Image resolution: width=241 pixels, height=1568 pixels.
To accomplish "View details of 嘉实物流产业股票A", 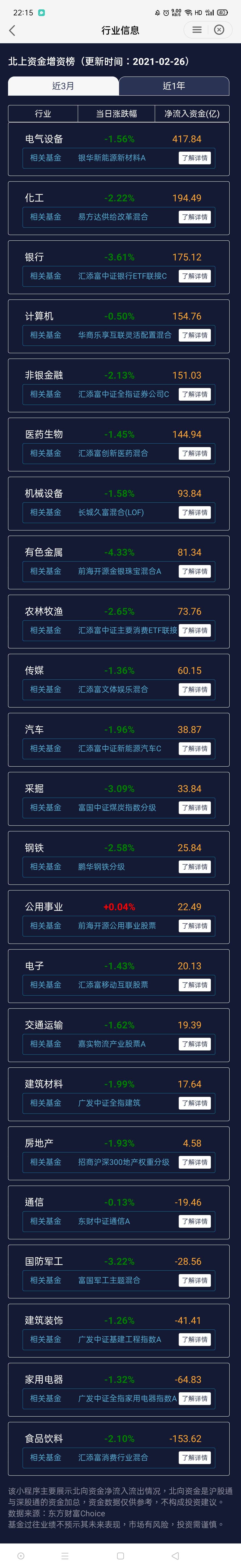I will 195,1044.
